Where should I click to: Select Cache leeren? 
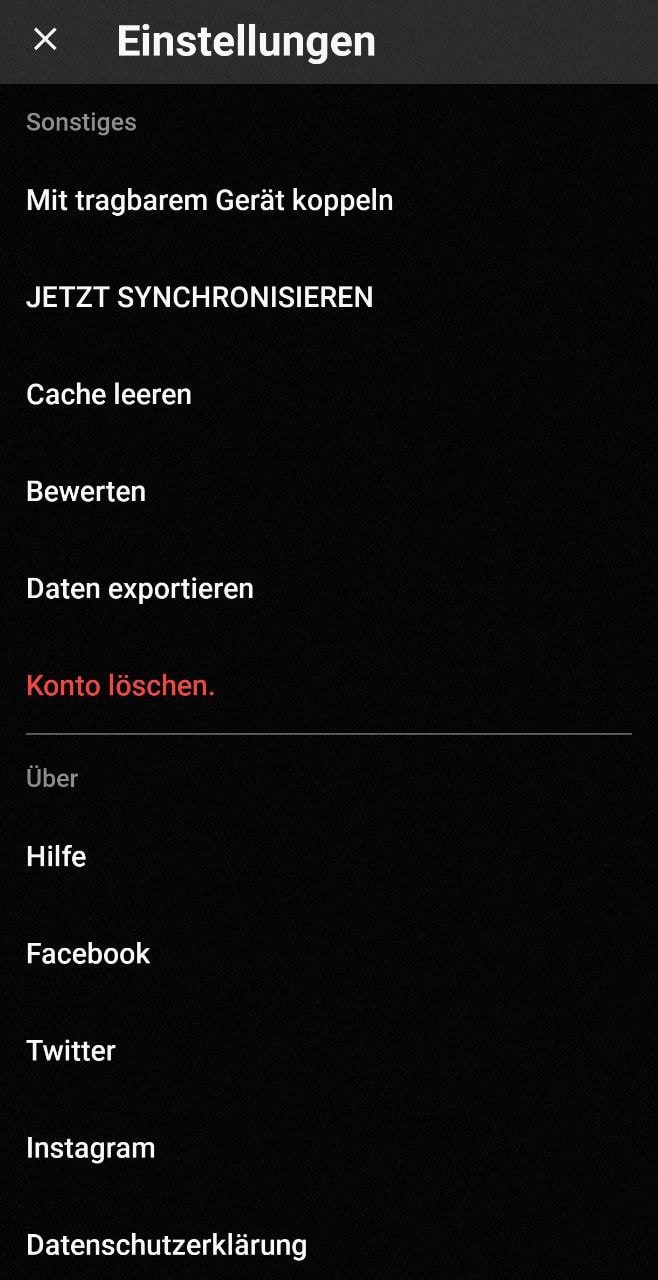point(109,394)
